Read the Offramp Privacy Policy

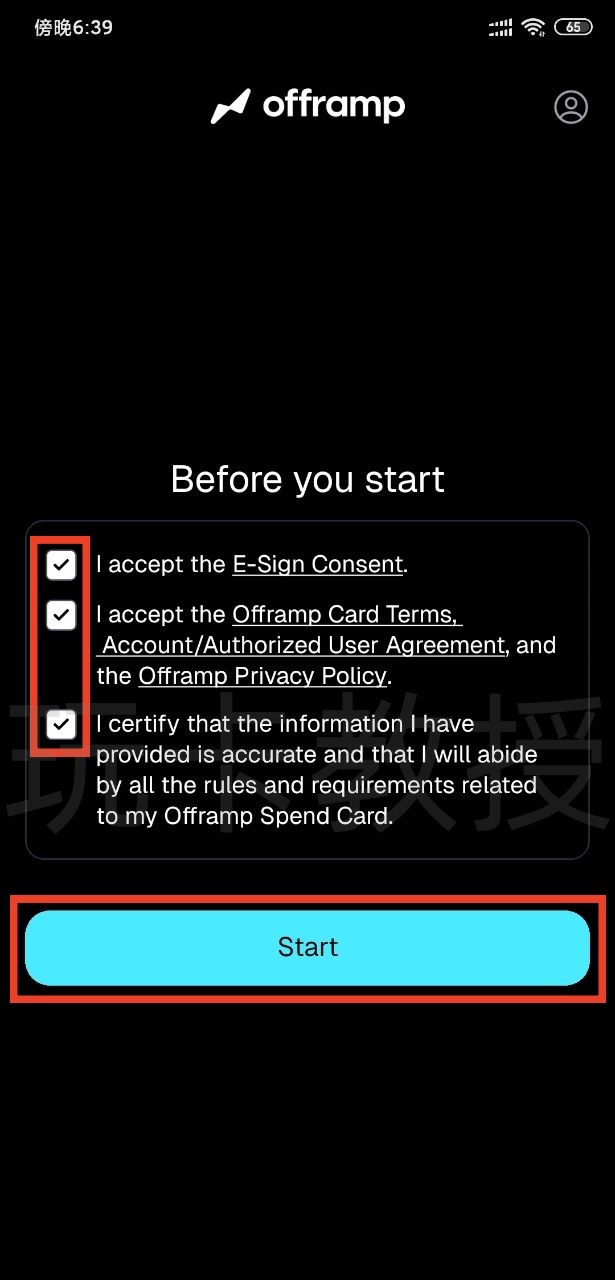click(262, 676)
